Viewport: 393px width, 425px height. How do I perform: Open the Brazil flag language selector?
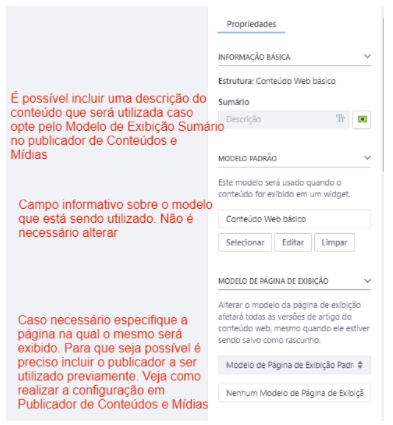(362, 119)
